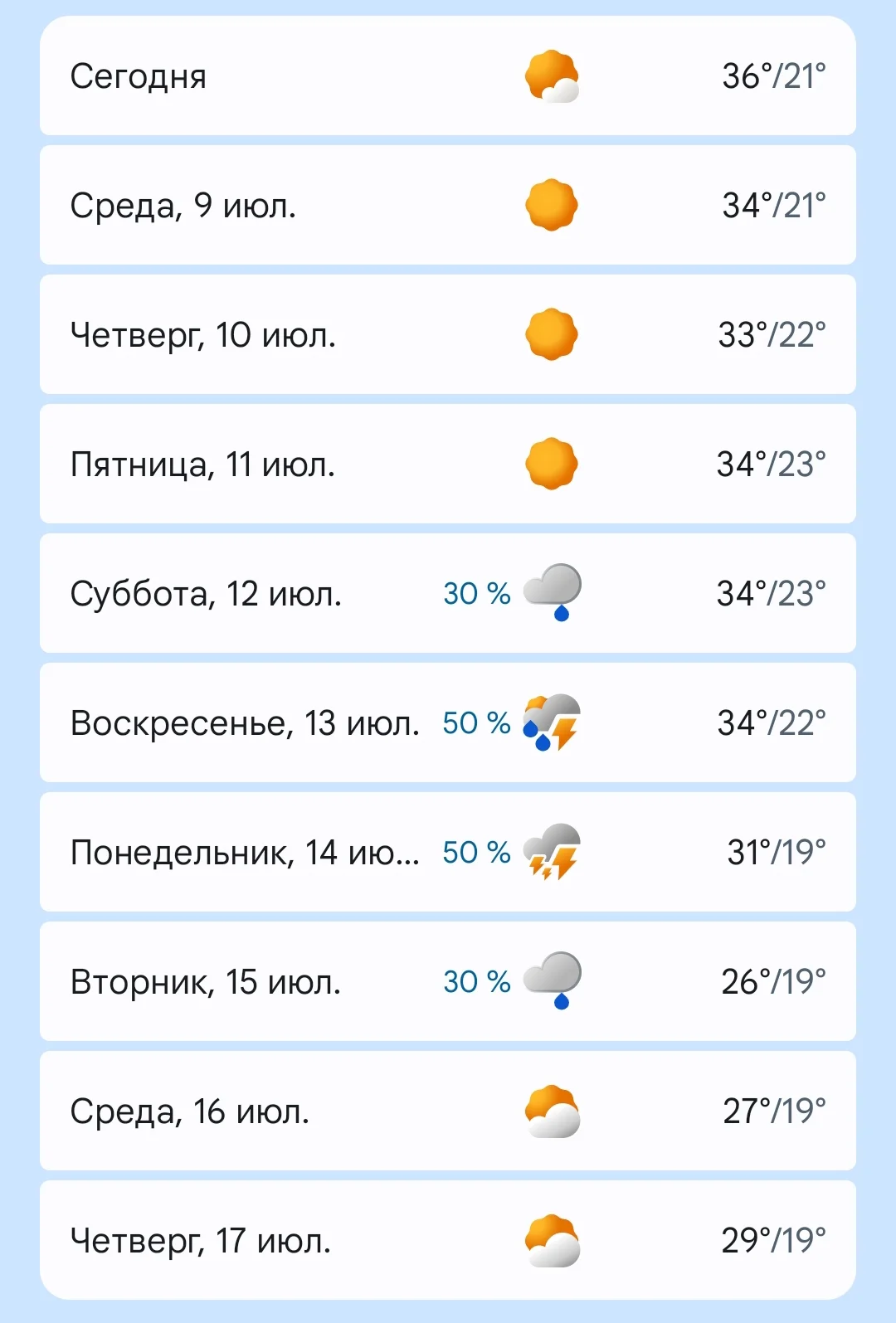Image resolution: width=896 pixels, height=1323 pixels.
Task: Click the rain cloud icon for Суббота
Action: (552, 593)
